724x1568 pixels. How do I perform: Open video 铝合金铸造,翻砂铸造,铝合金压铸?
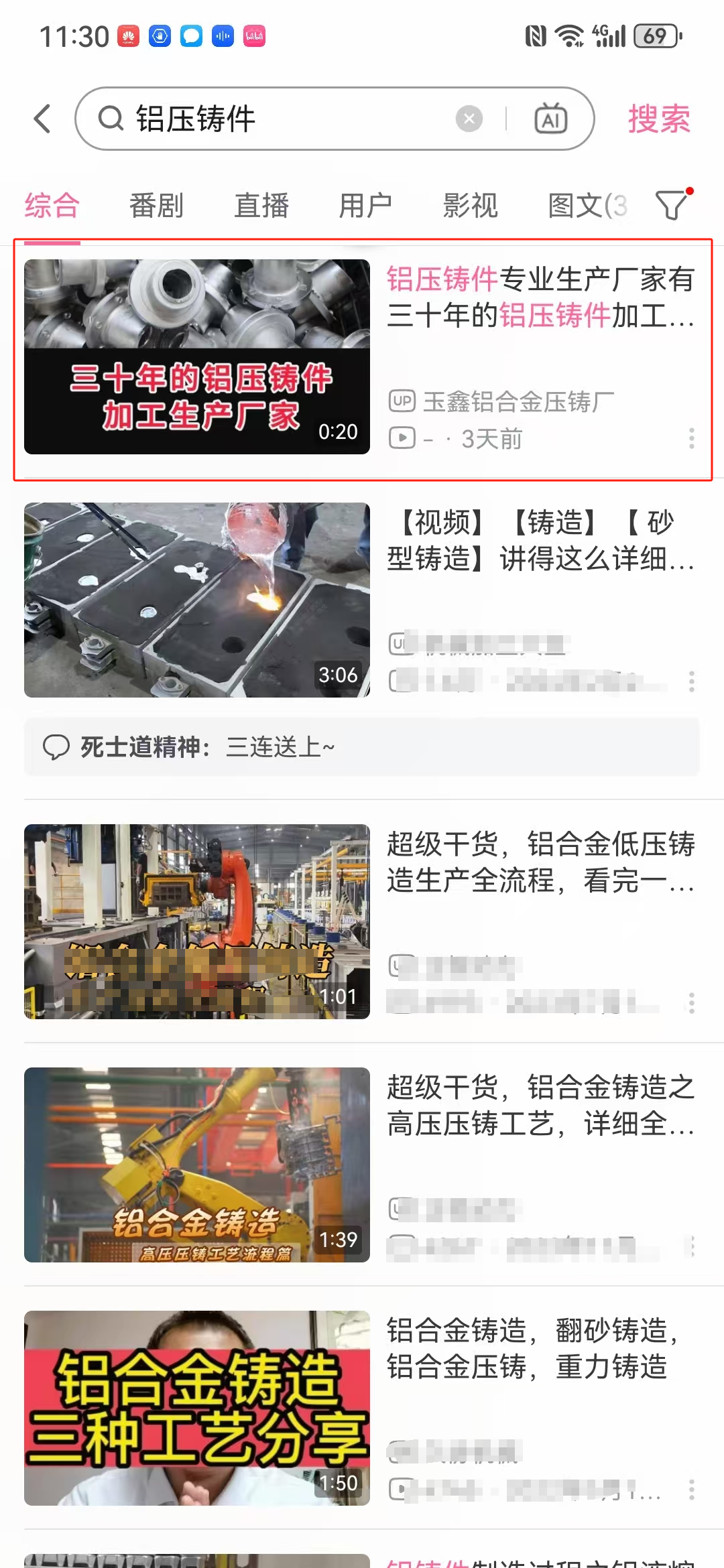[x=540, y=1348]
